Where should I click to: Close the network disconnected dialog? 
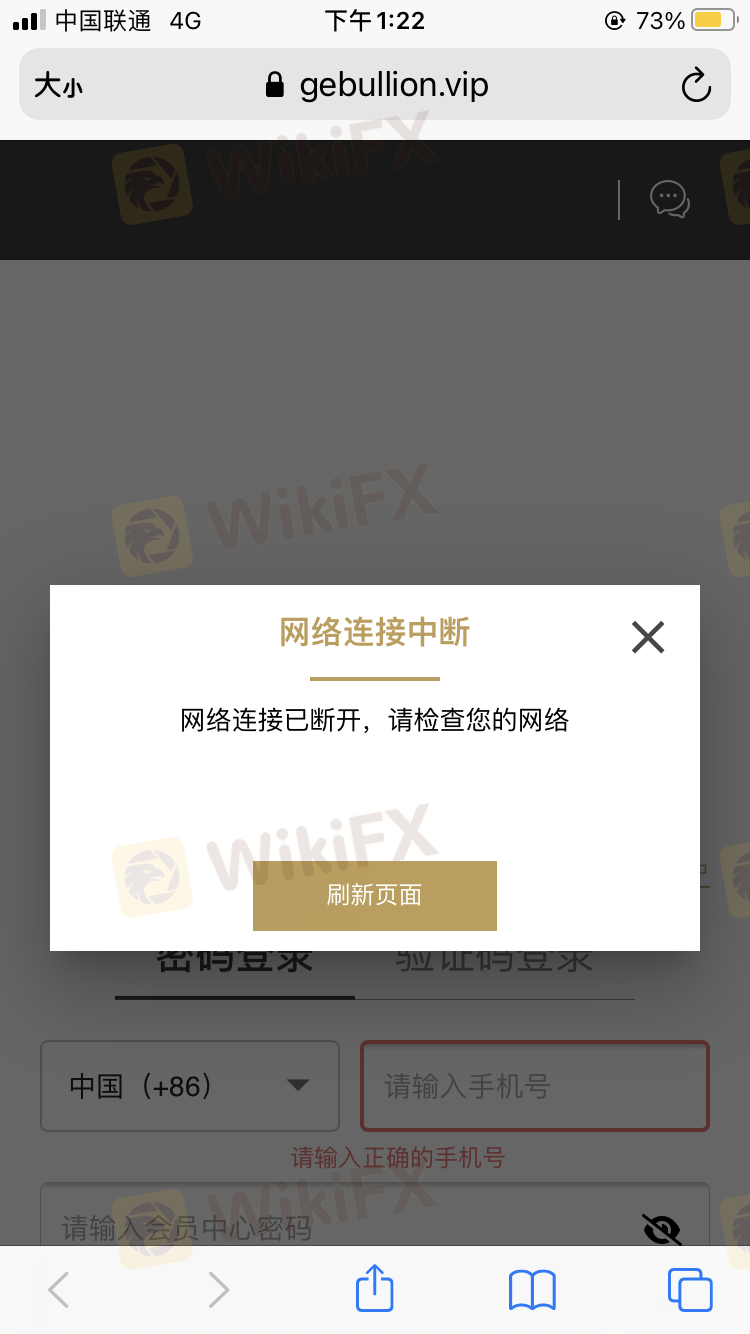click(648, 637)
